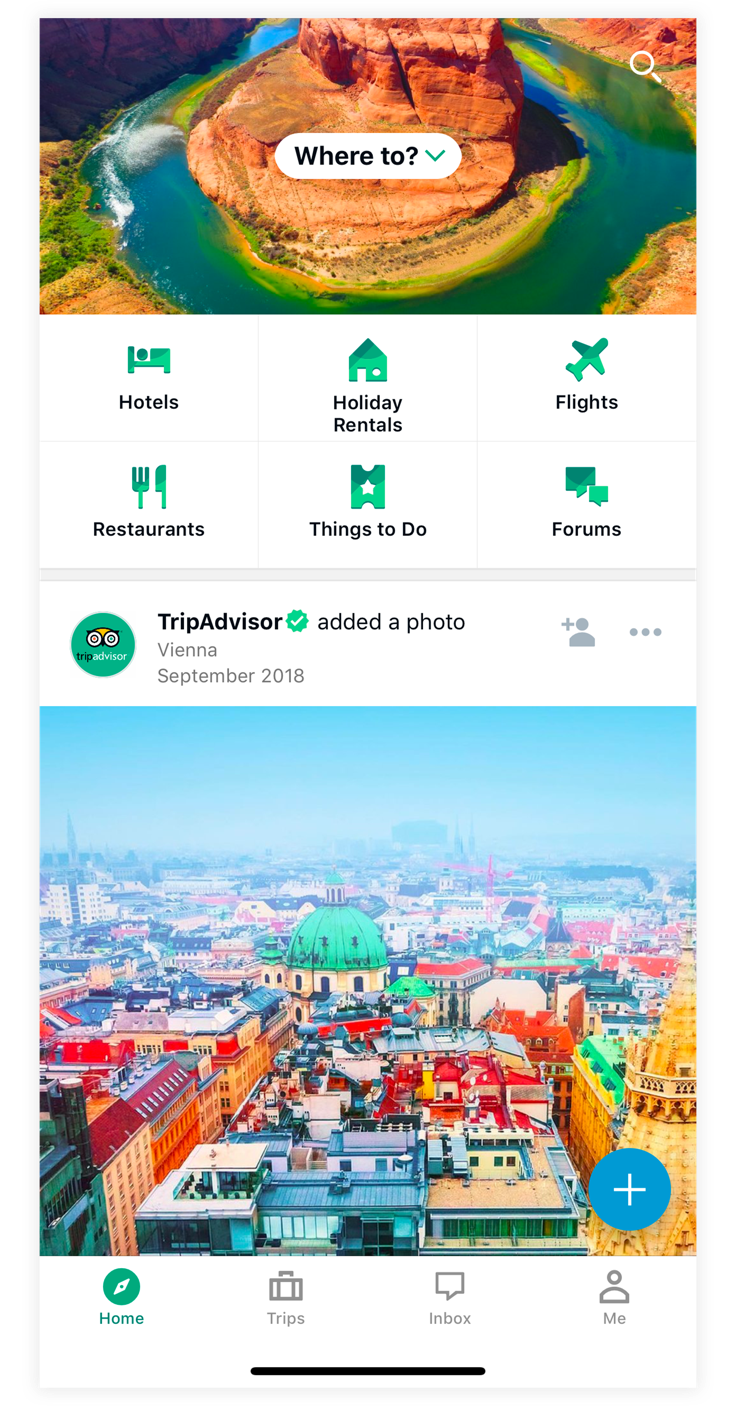Go to the Me tab
The width and height of the screenshot is (736, 1406).
614,1299
